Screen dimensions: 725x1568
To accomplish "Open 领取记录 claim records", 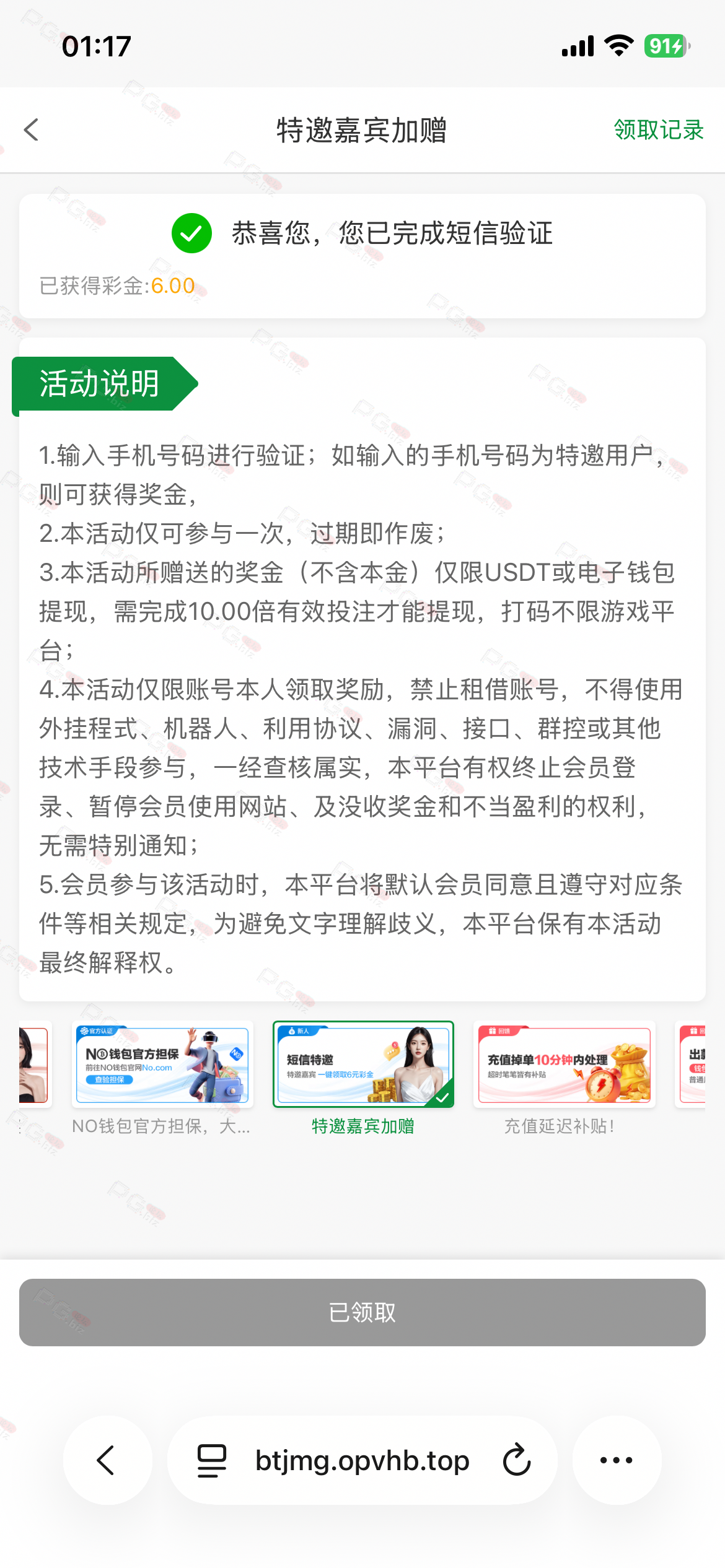I will (658, 130).
